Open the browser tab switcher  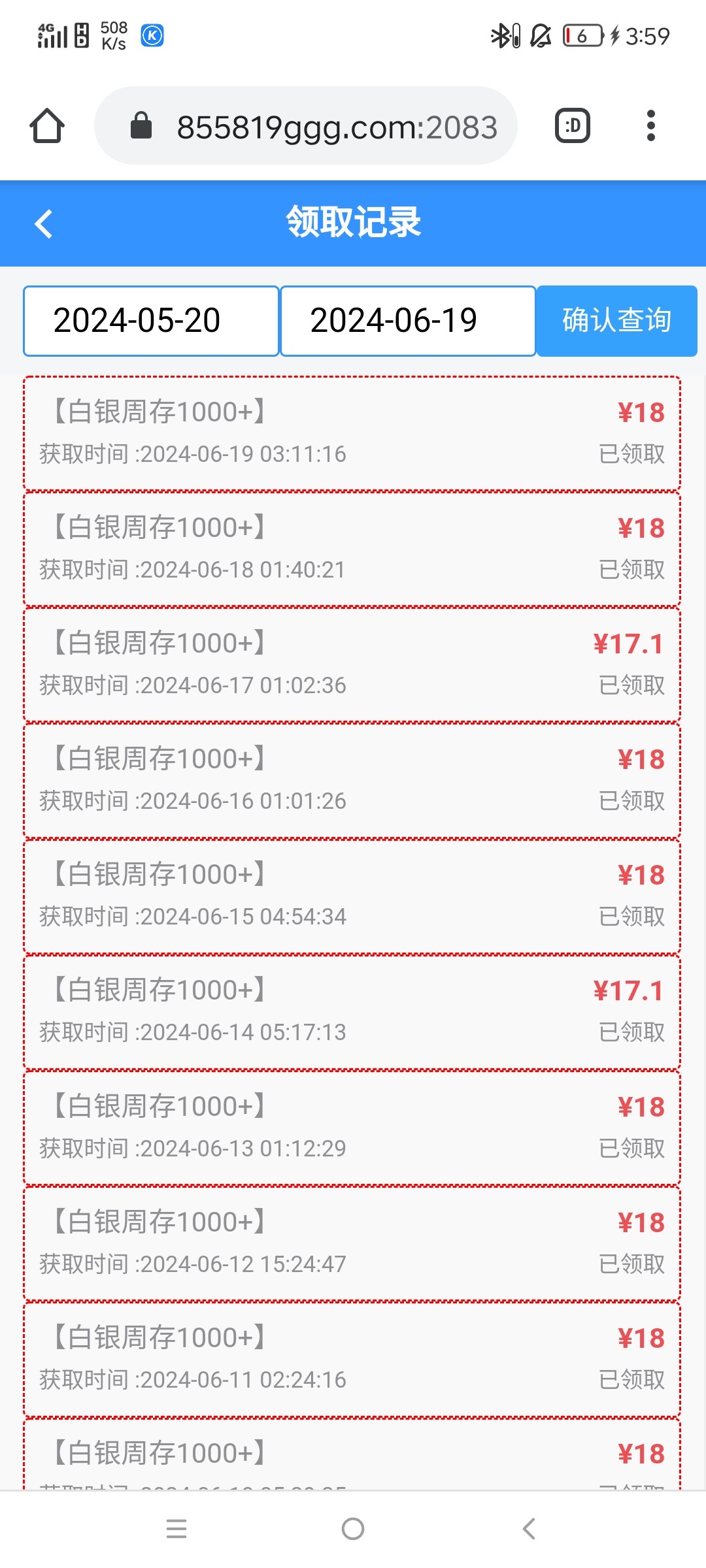pos(573,125)
